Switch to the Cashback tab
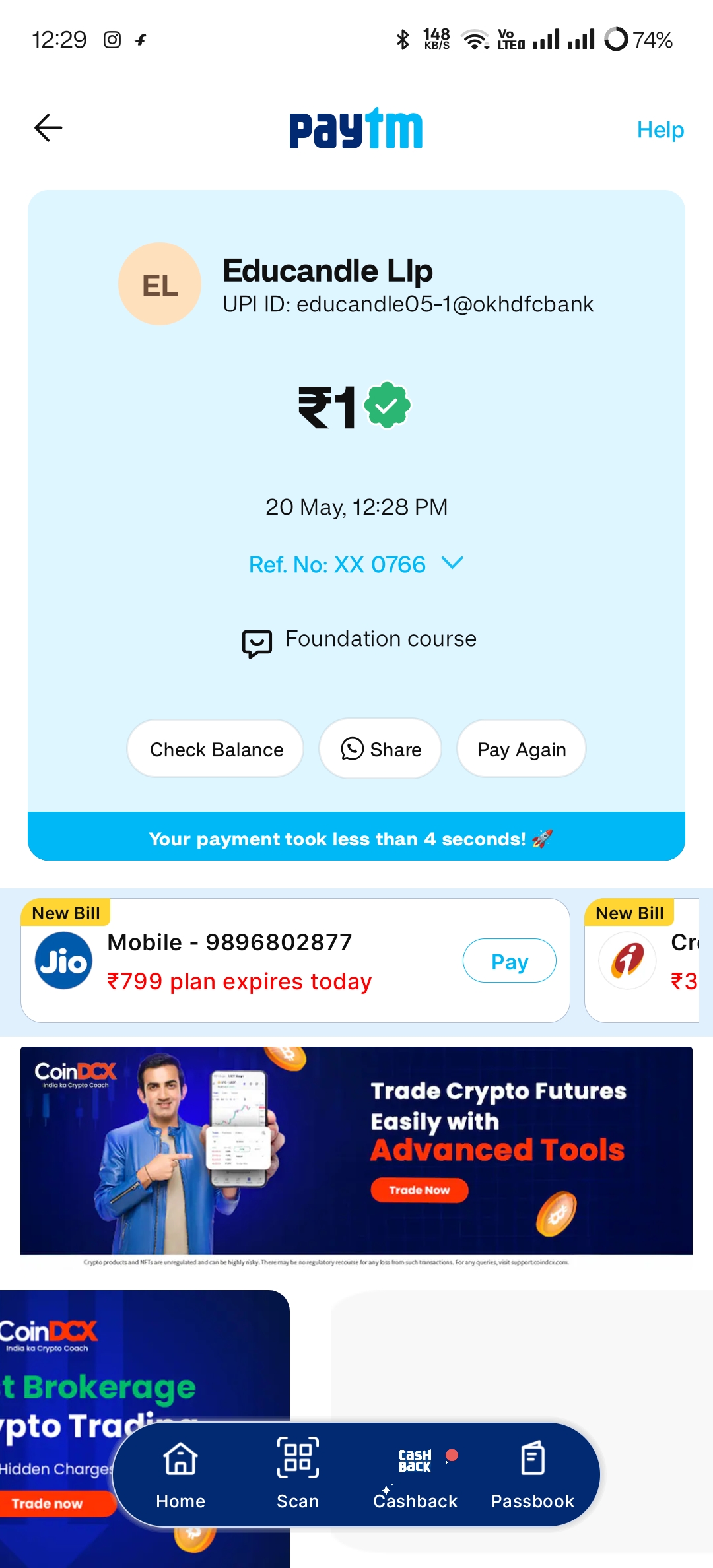713x1568 pixels. (x=415, y=1474)
